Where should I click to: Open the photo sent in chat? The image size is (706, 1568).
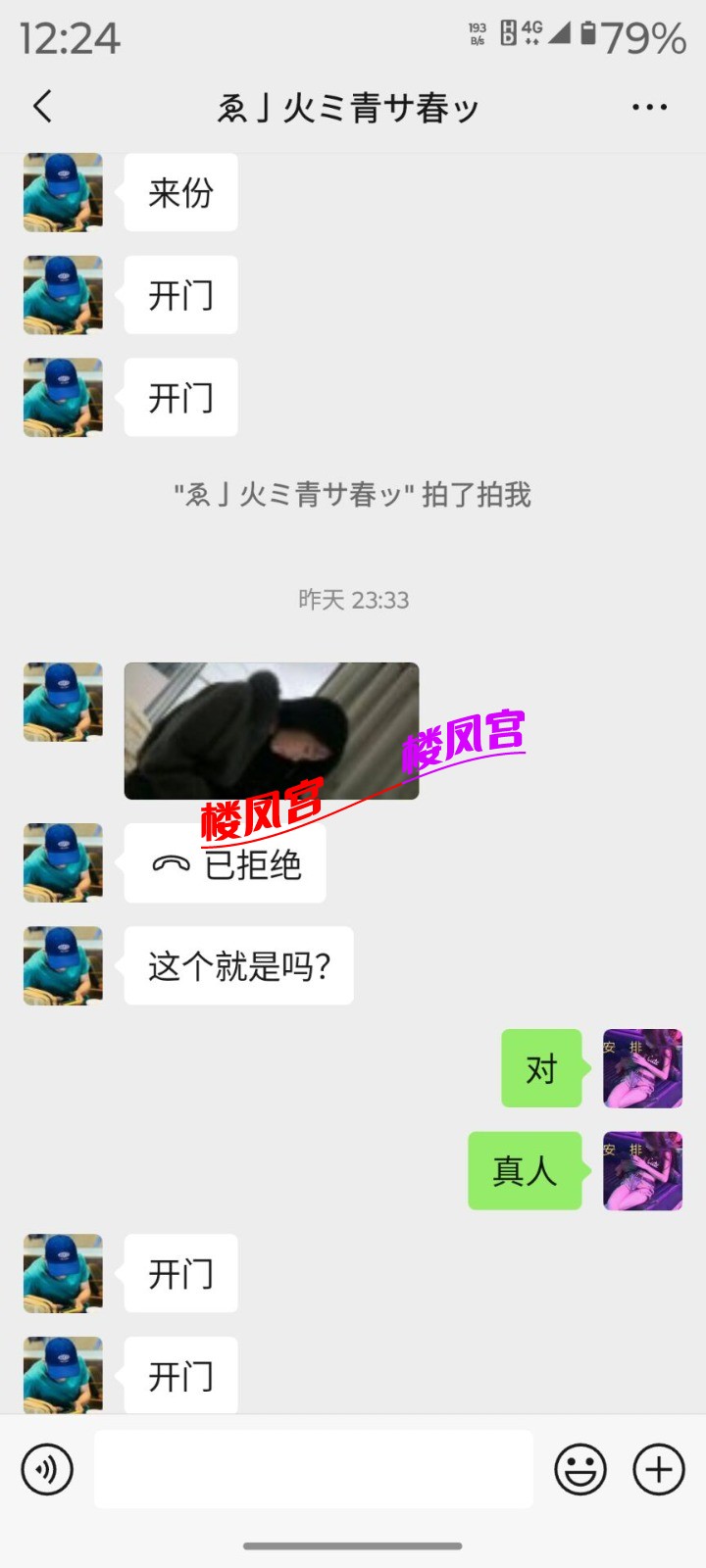(271, 731)
